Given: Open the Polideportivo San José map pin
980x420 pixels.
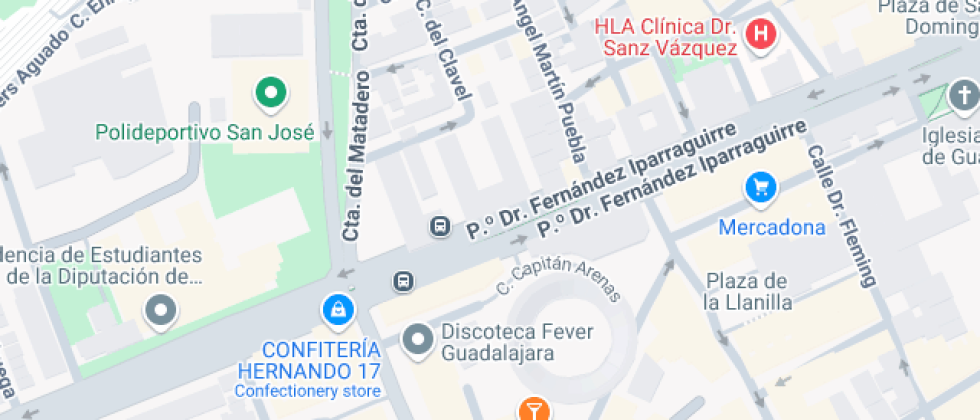Looking at the screenshot, I should pos(269,94).
